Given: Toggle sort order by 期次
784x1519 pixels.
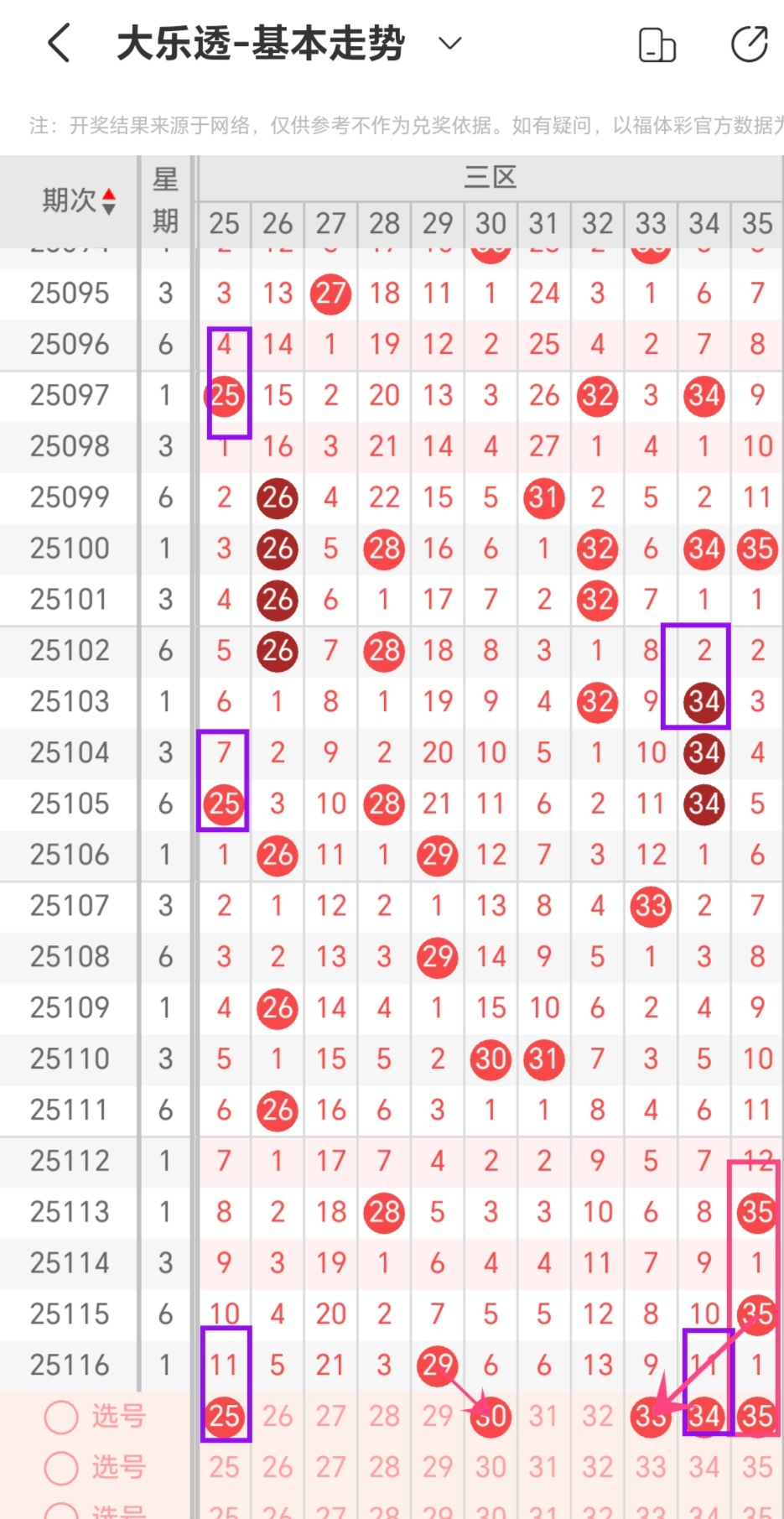Looking at the screenshot, I should [80, 201].
